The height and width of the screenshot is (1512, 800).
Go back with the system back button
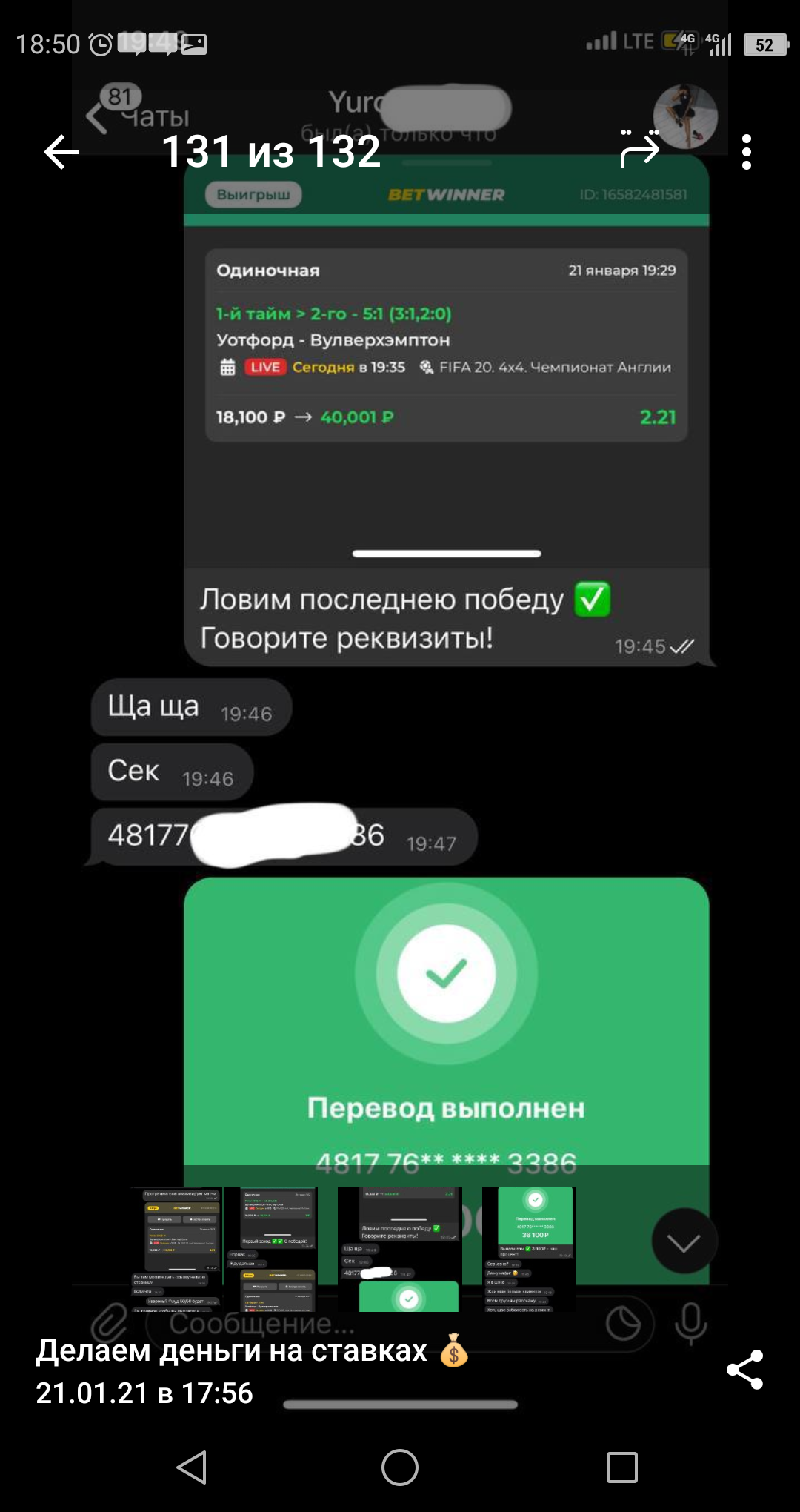pos(192,1467)
